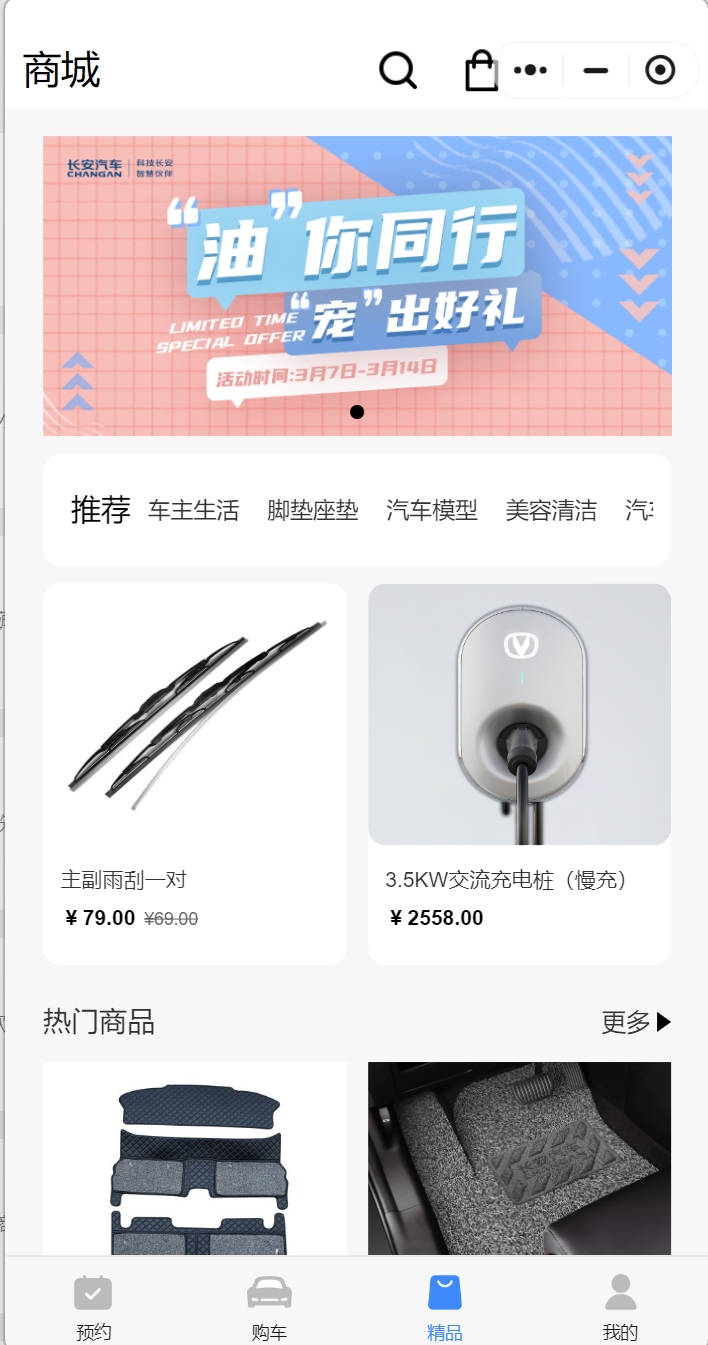Switch to the 脚垫座垫 category
The width and height of the screenshot is (708, 1345).
313,511
